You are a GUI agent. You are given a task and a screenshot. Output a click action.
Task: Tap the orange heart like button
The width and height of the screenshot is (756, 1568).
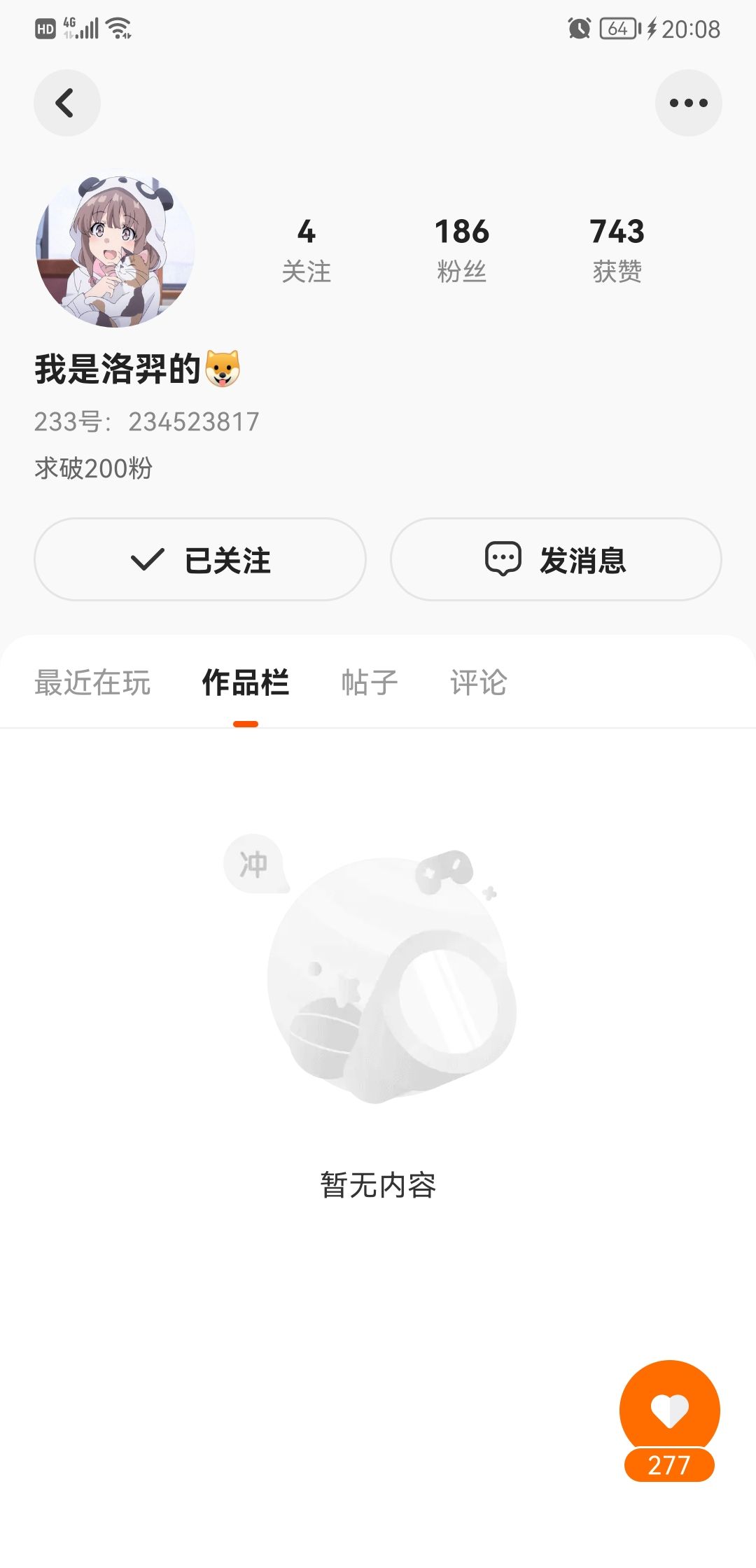(x=669, y=1410)
